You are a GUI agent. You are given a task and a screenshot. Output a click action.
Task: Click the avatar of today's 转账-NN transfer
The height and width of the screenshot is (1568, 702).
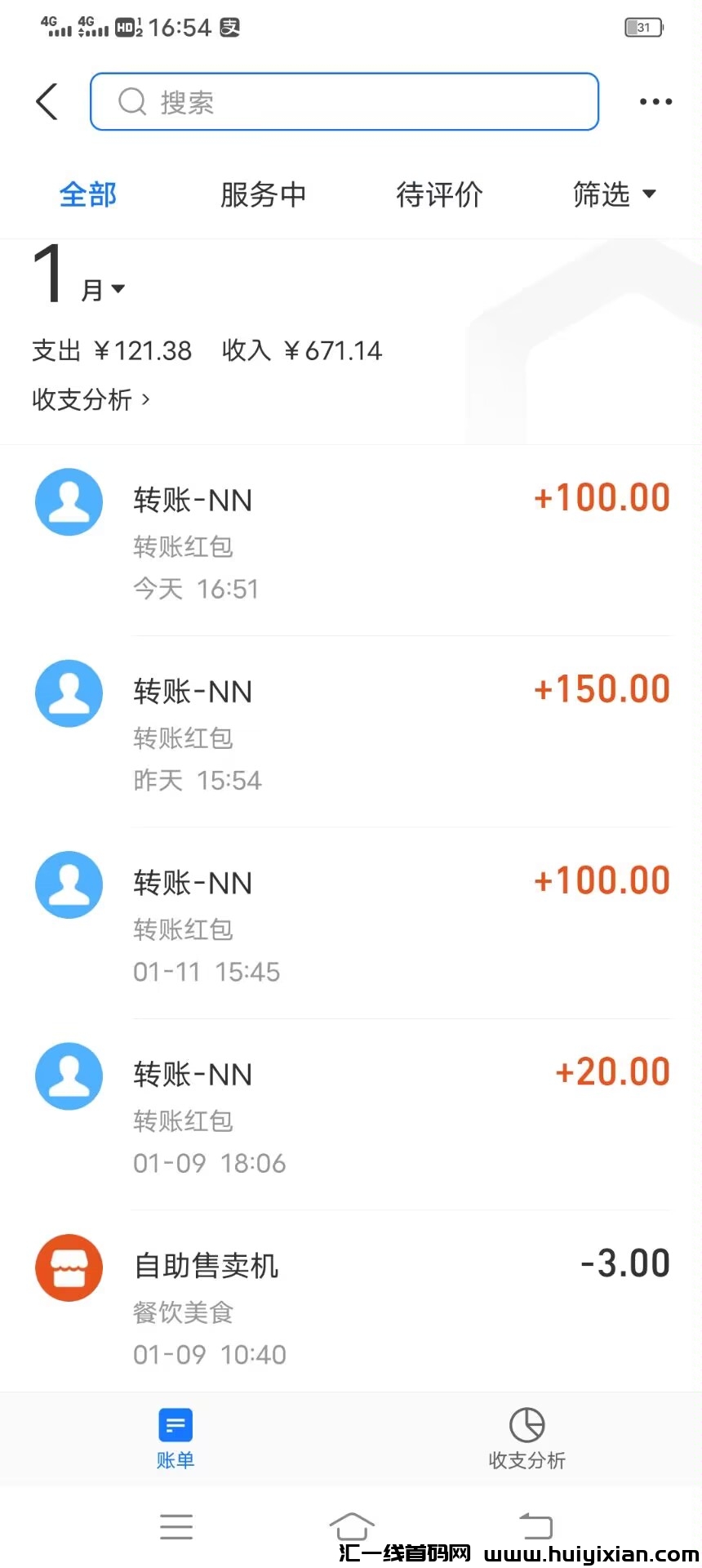[69, 501]
